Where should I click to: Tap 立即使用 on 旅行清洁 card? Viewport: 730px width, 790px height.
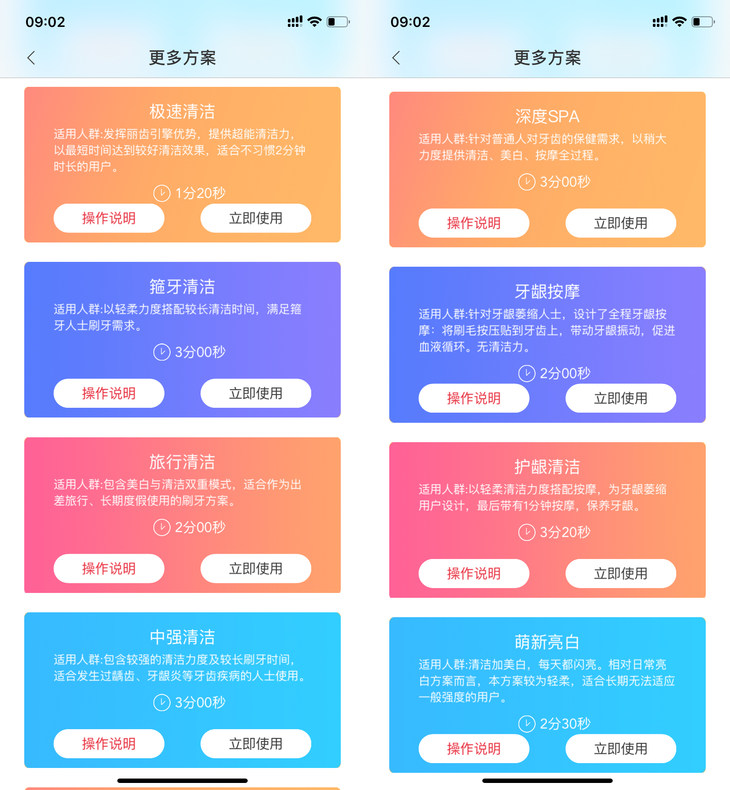point(256,568)
